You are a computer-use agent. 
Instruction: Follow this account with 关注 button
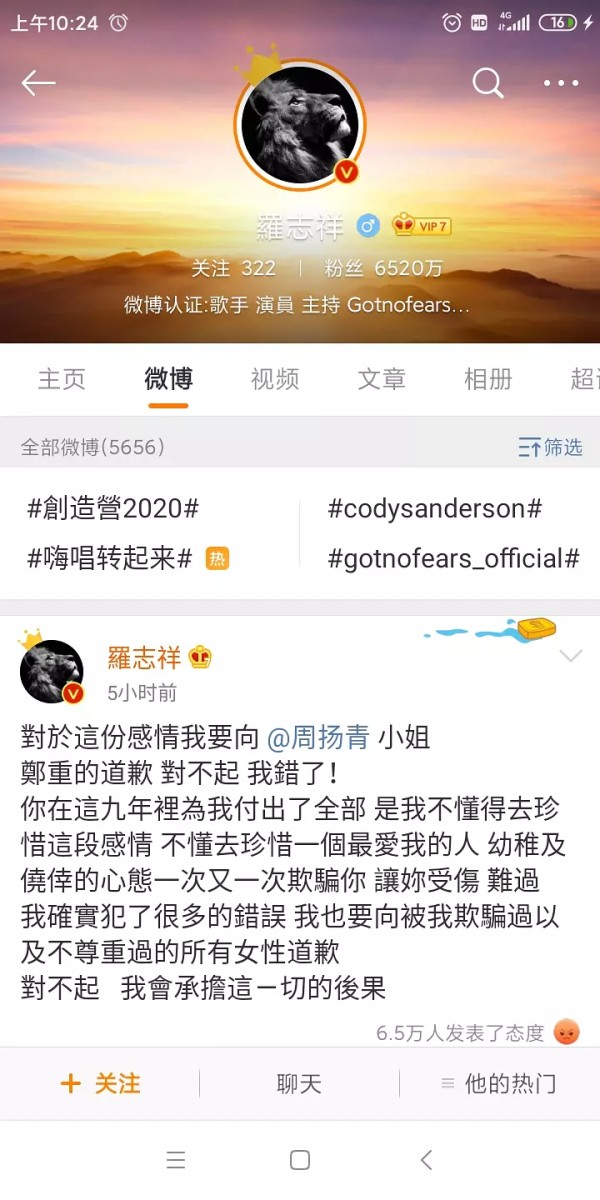(100, 1083)
